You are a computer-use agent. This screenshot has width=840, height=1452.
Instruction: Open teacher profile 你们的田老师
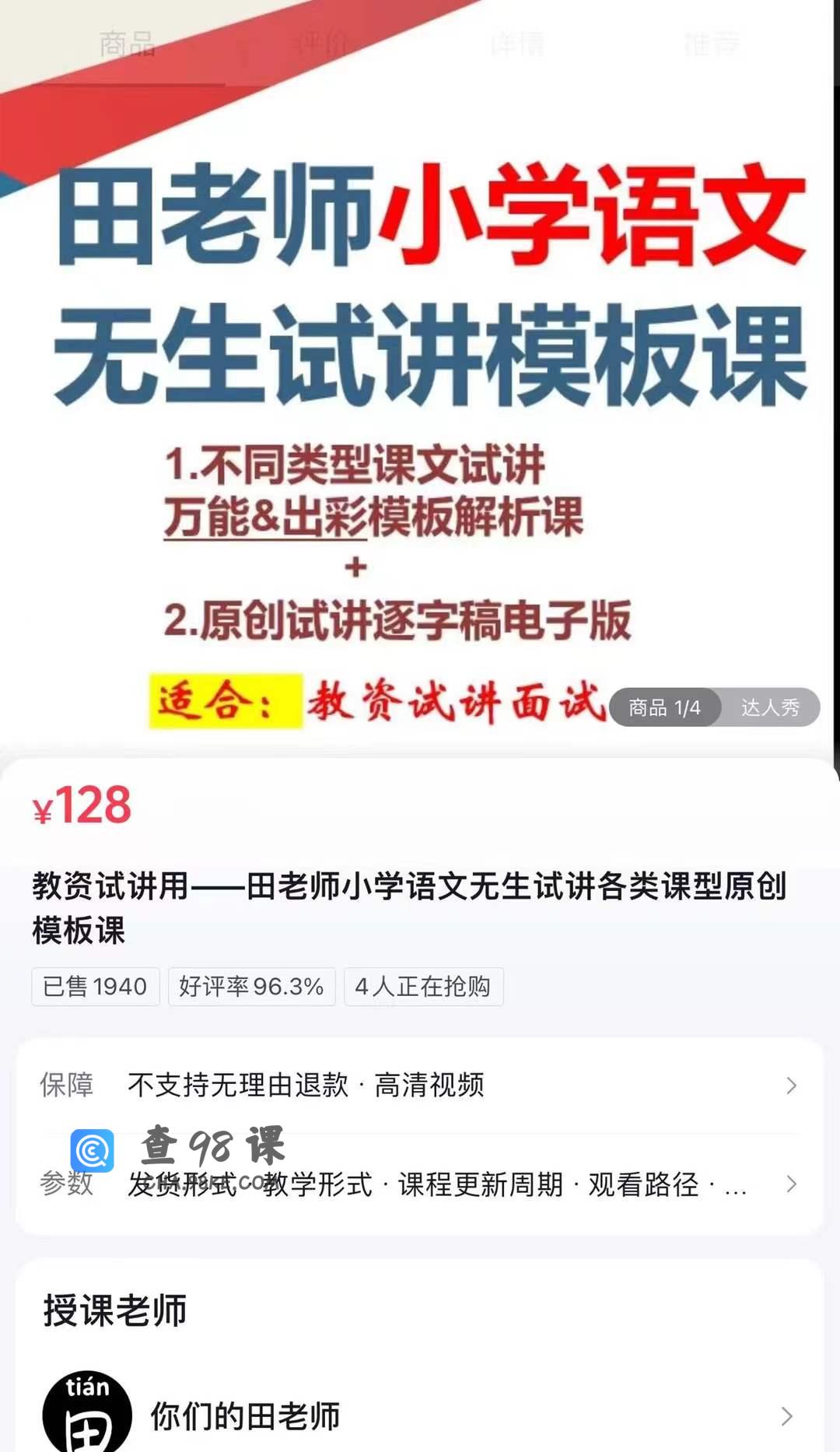(420, 1416)
